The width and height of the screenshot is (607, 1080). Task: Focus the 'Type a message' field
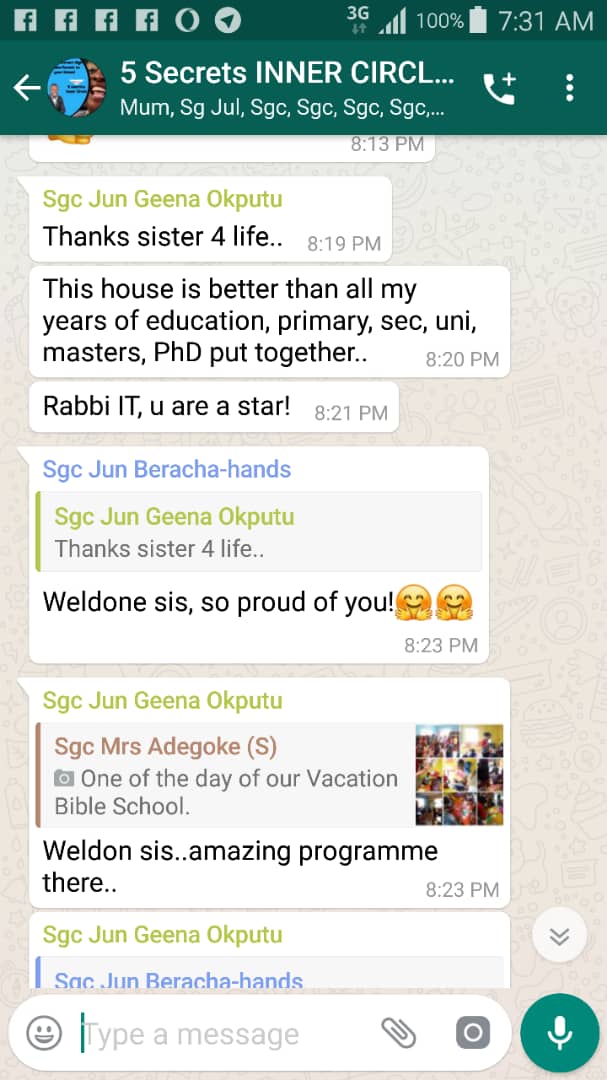(x=220, y=1034)
